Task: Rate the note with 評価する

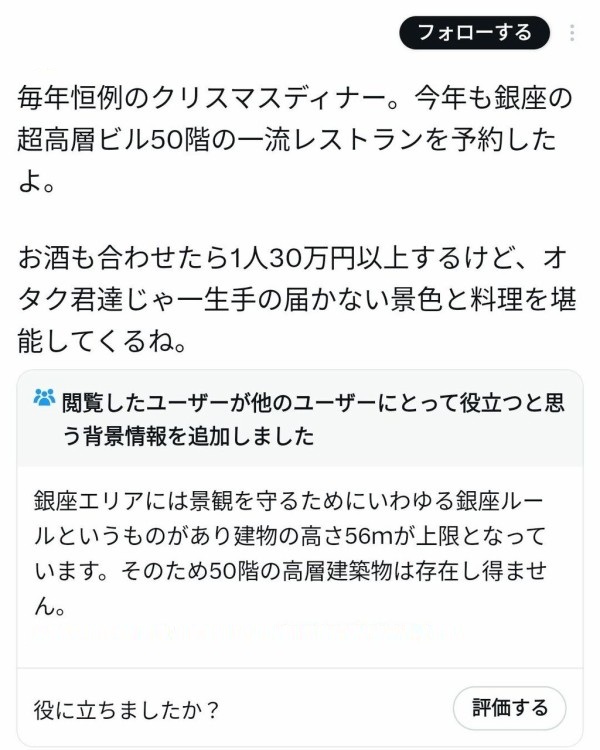Action: coord(509,708)
